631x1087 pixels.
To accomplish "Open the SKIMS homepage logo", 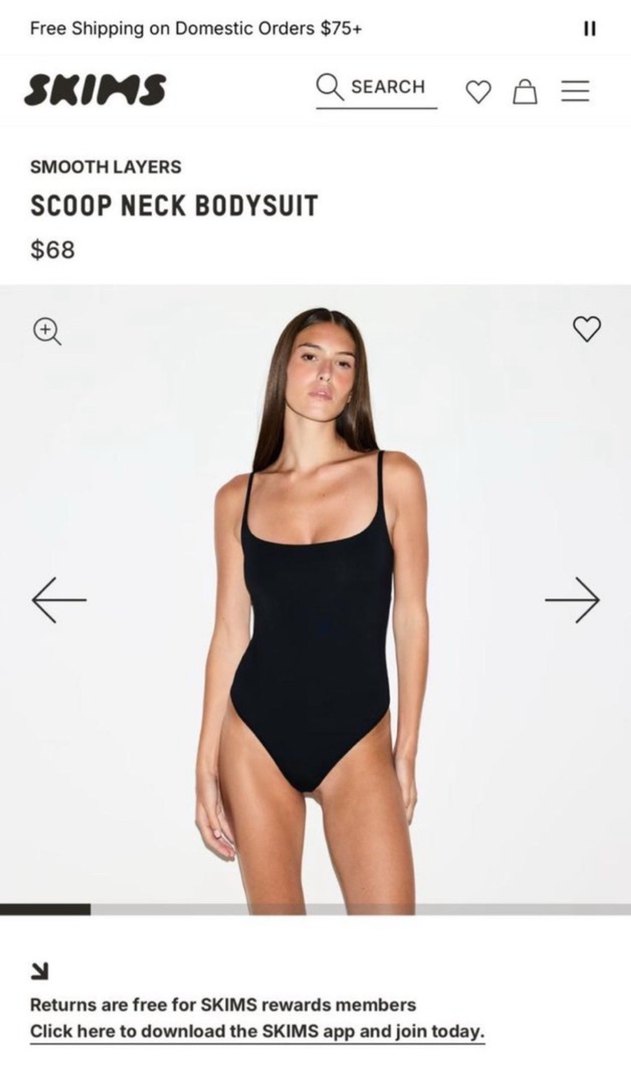I will pyautogui.click(x=95, y=90).
